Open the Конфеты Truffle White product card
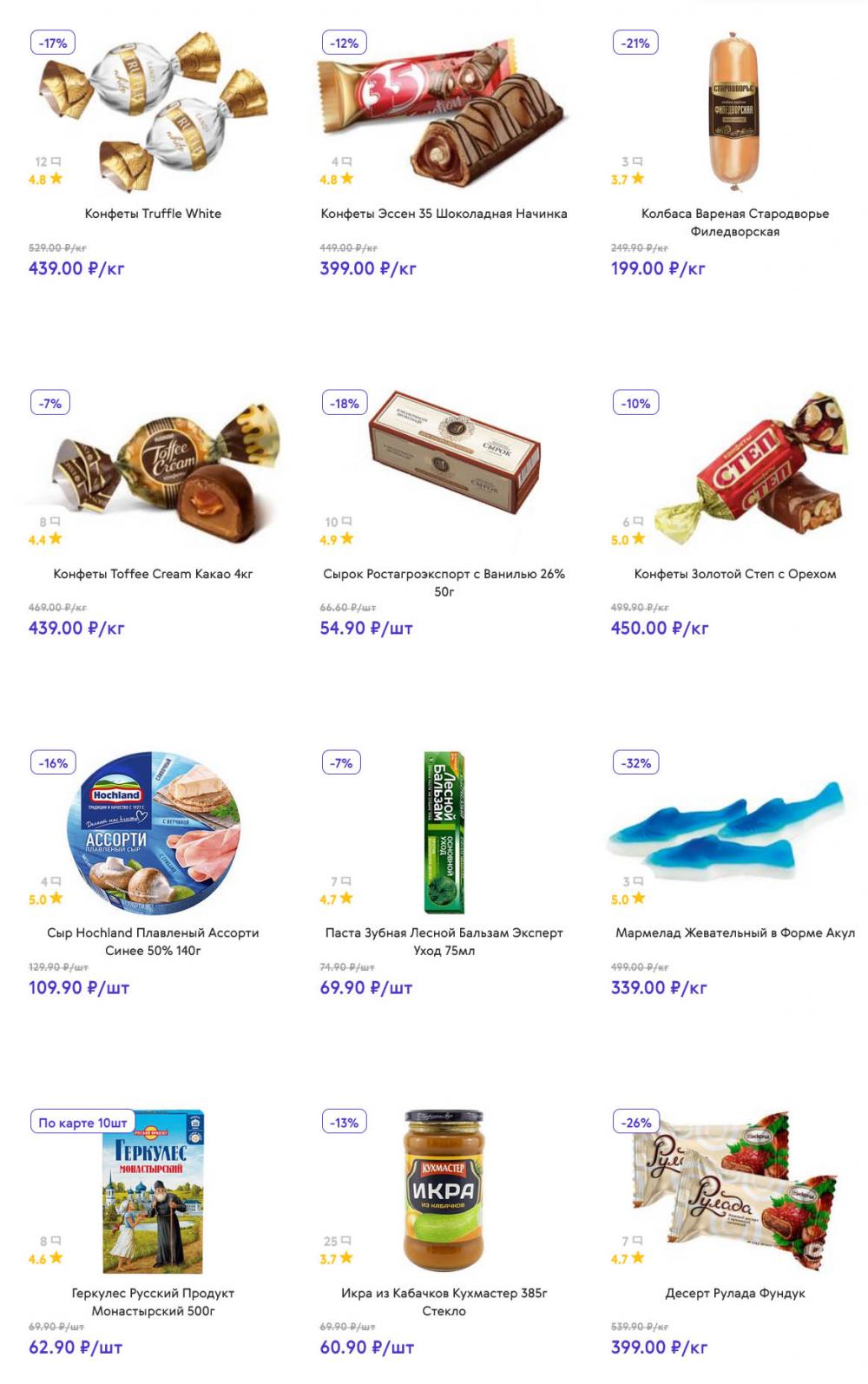868x1384 pixels. [x=153, y=214]
